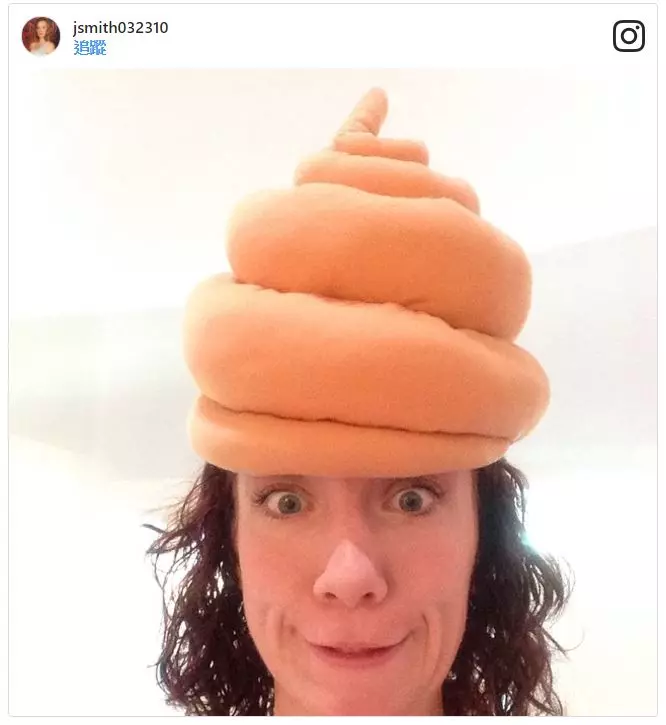Open jsmith032310's profile picture
The height and width of the screenshot is (725, 666).
tap(41, 36)
